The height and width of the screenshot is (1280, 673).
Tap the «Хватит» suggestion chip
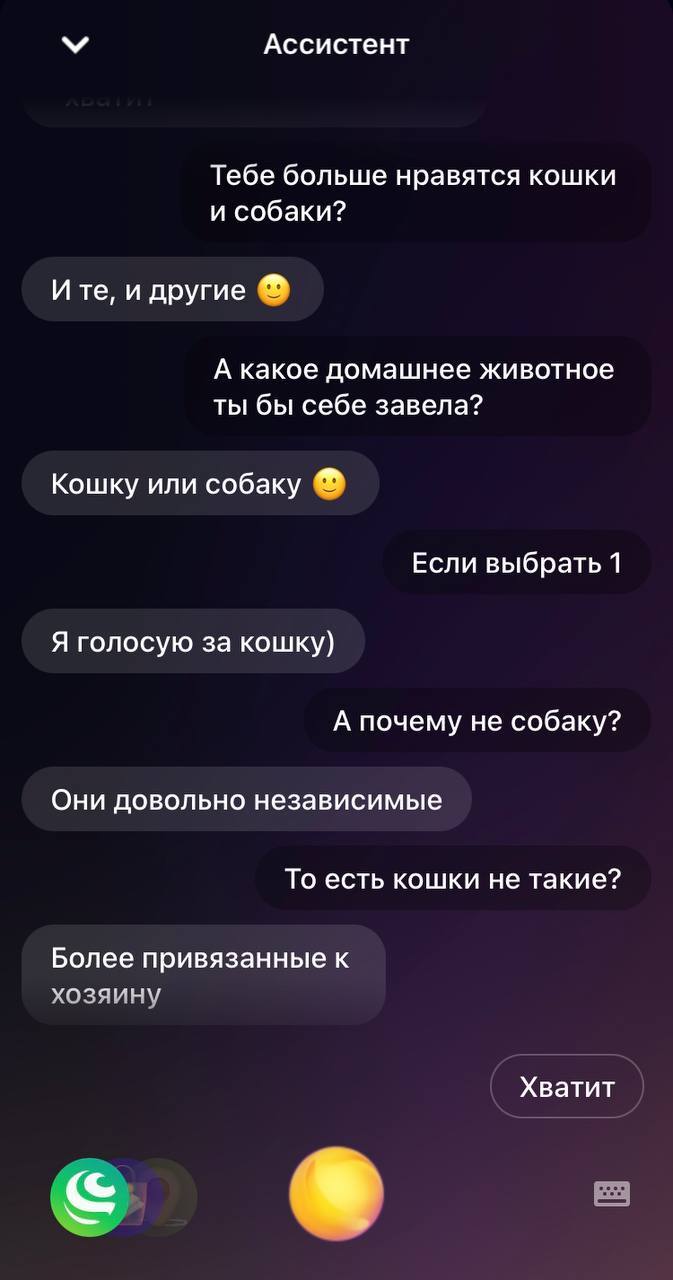[x=566, y=1086]
